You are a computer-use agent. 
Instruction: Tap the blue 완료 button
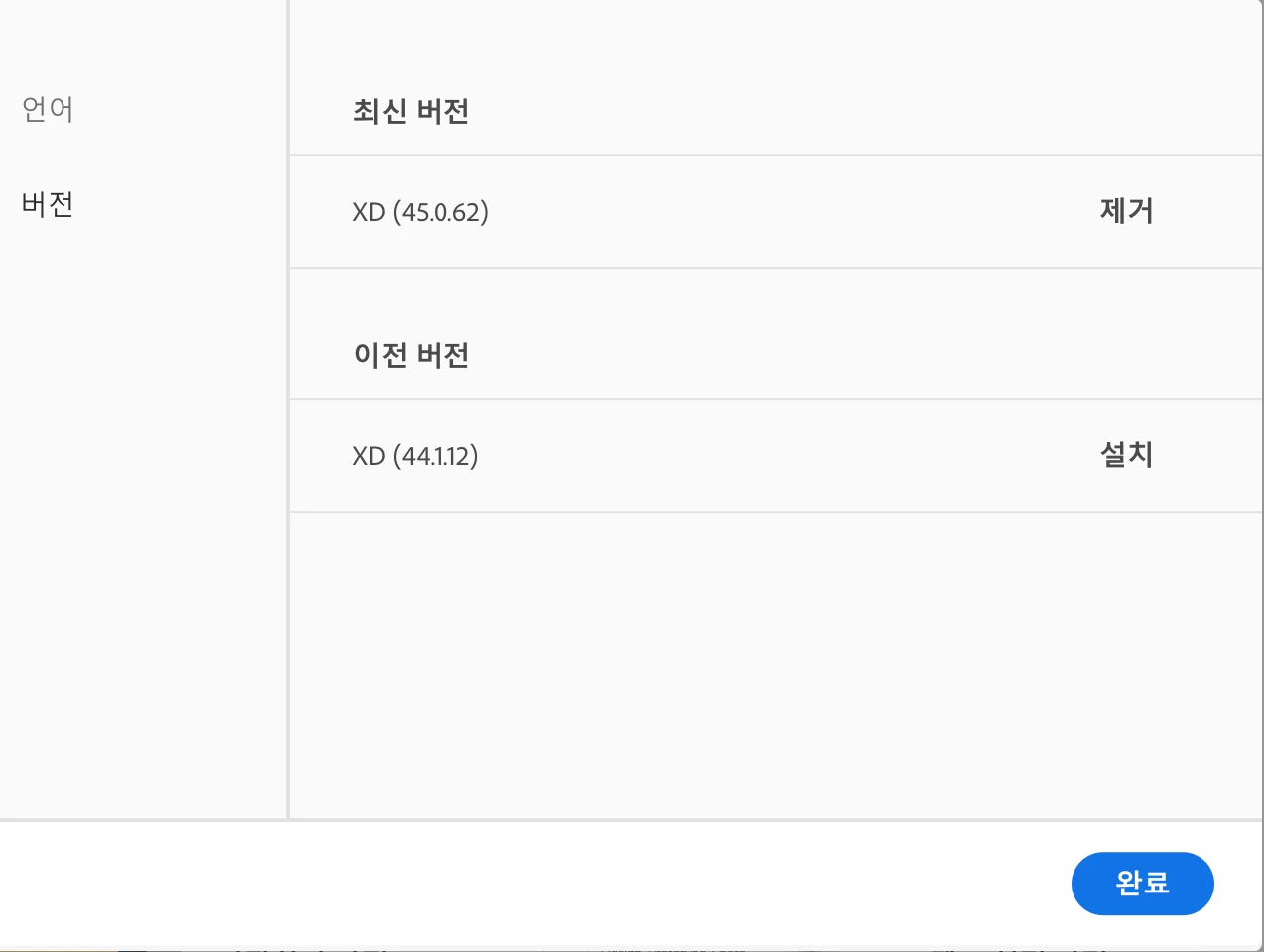pos(1142,883)
